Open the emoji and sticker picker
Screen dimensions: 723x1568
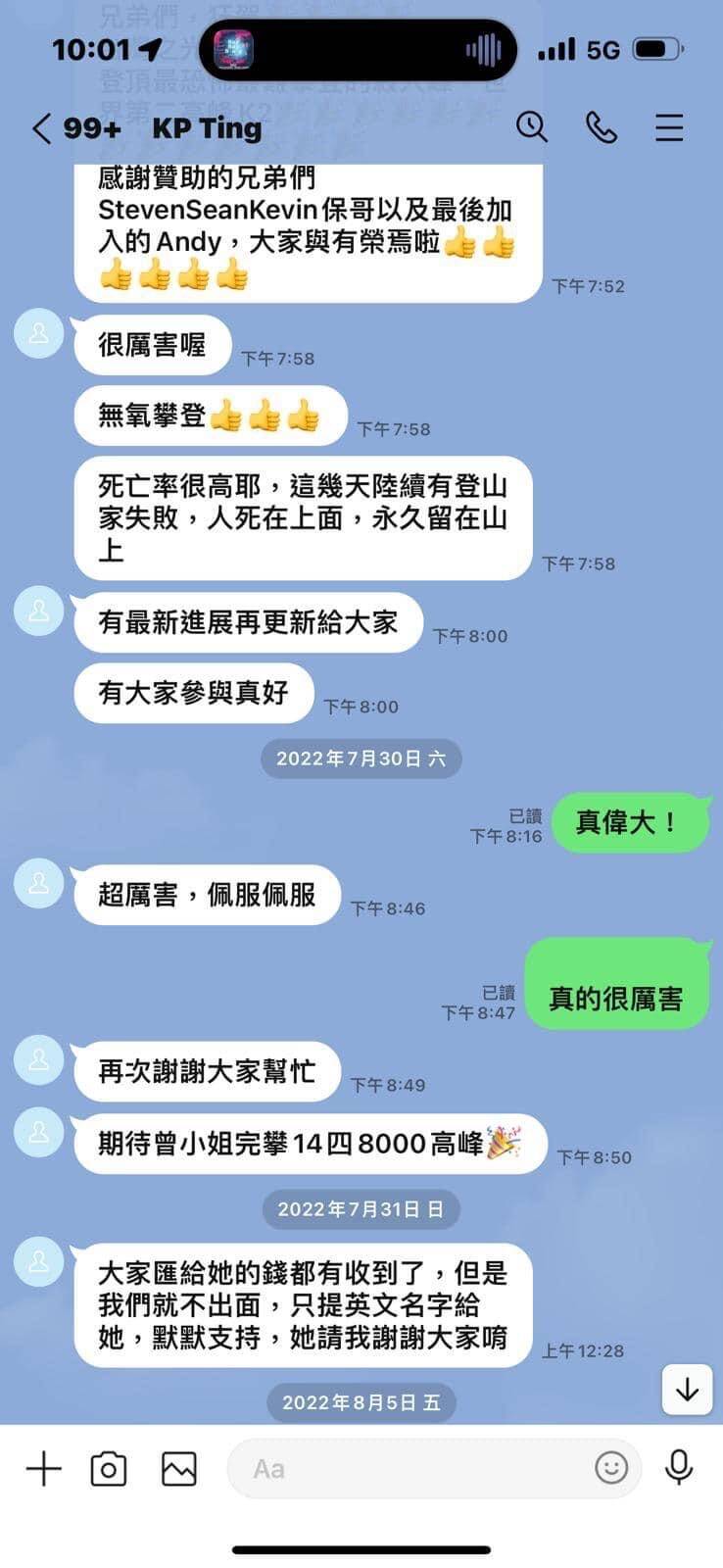611,1467
